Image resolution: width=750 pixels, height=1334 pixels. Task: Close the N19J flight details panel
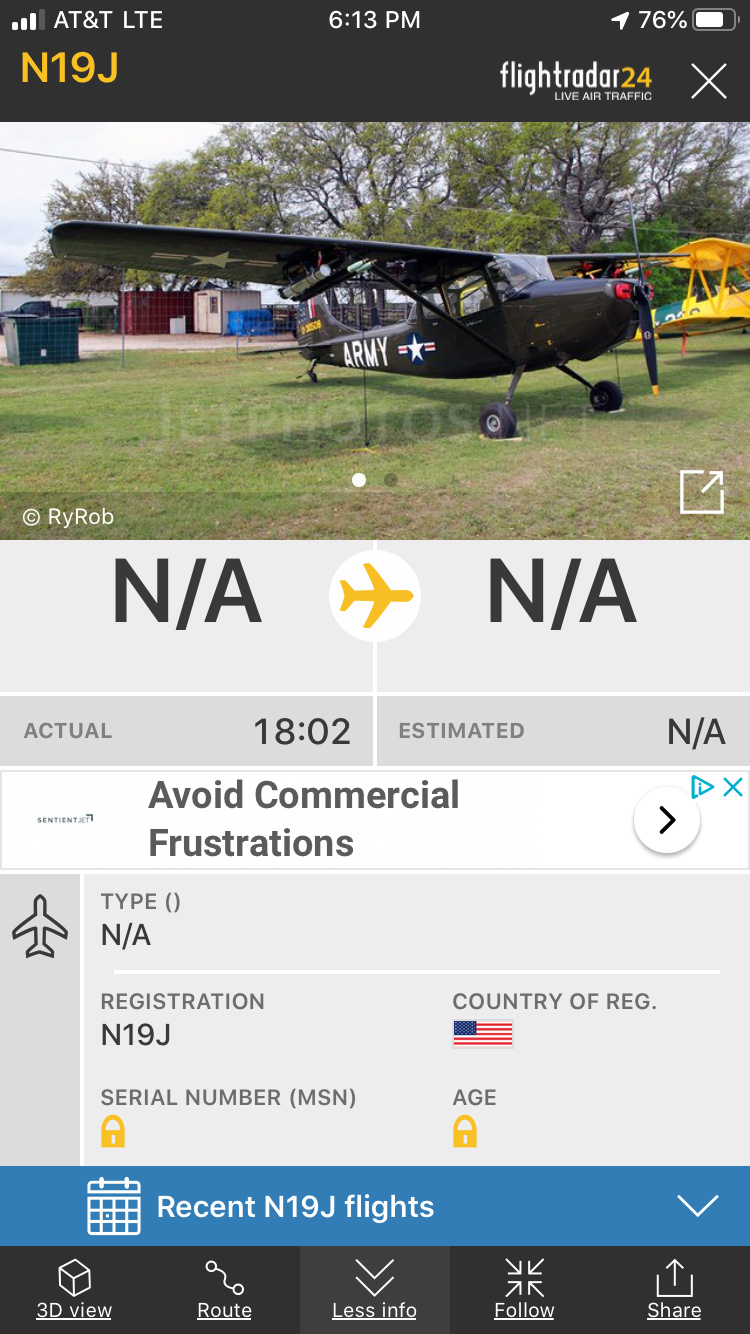tap(708, 81)
